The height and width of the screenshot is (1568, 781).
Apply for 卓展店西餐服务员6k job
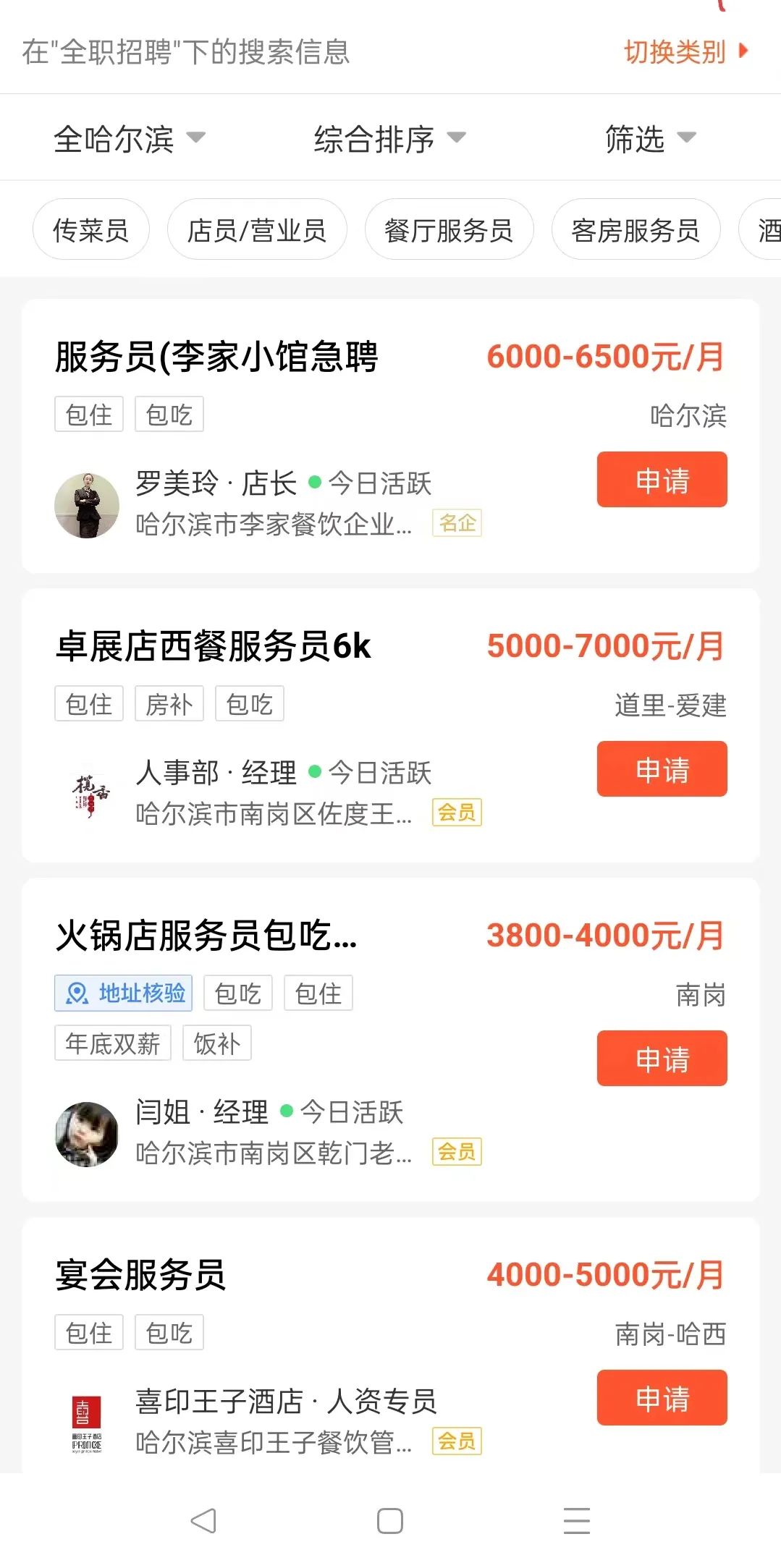pyautogui.click(x=662, y=769)
